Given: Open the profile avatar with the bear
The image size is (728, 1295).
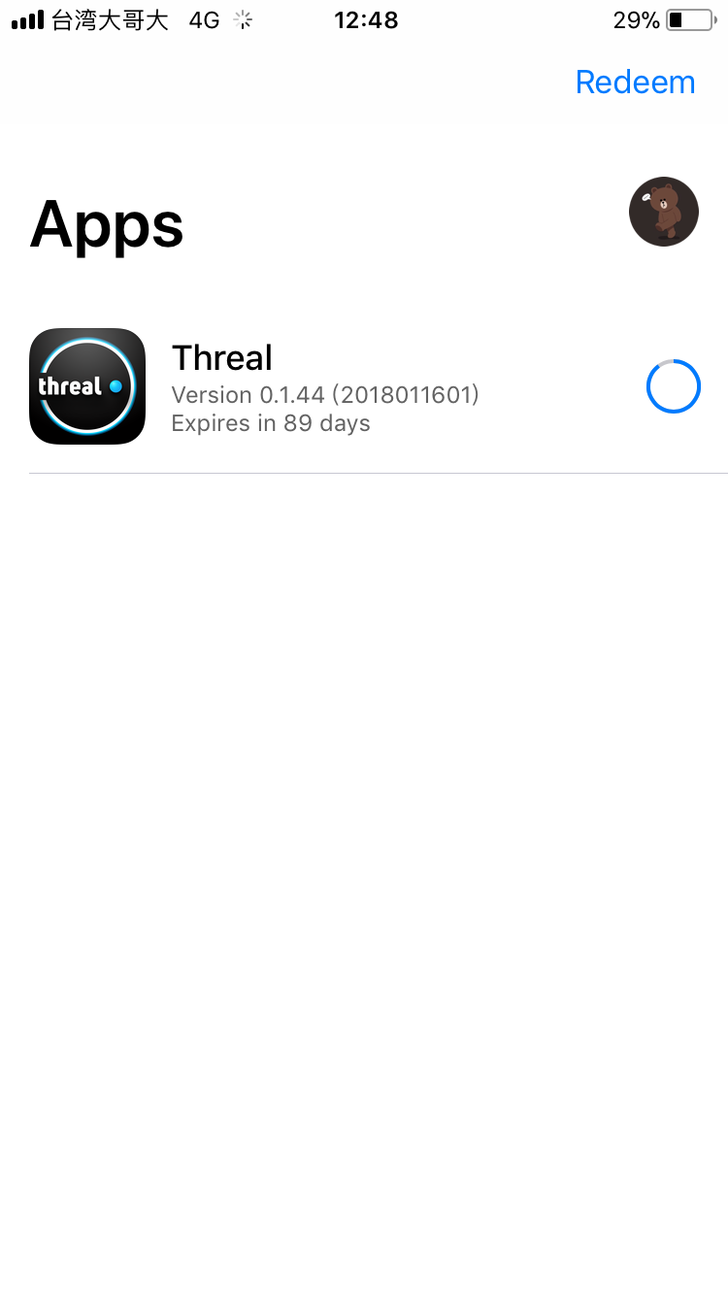Looking at the screenshot, I should pos(663,212).
